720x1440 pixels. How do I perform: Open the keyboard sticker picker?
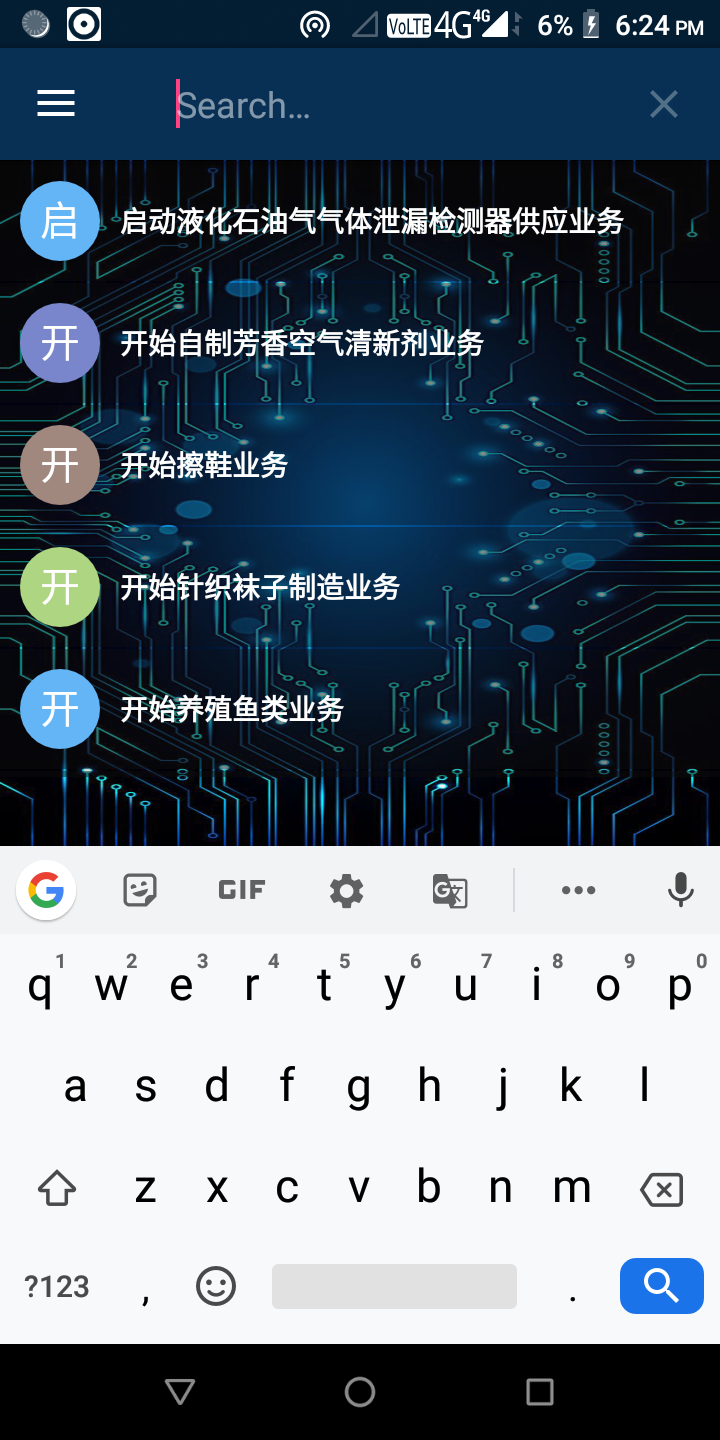point(140,890)
